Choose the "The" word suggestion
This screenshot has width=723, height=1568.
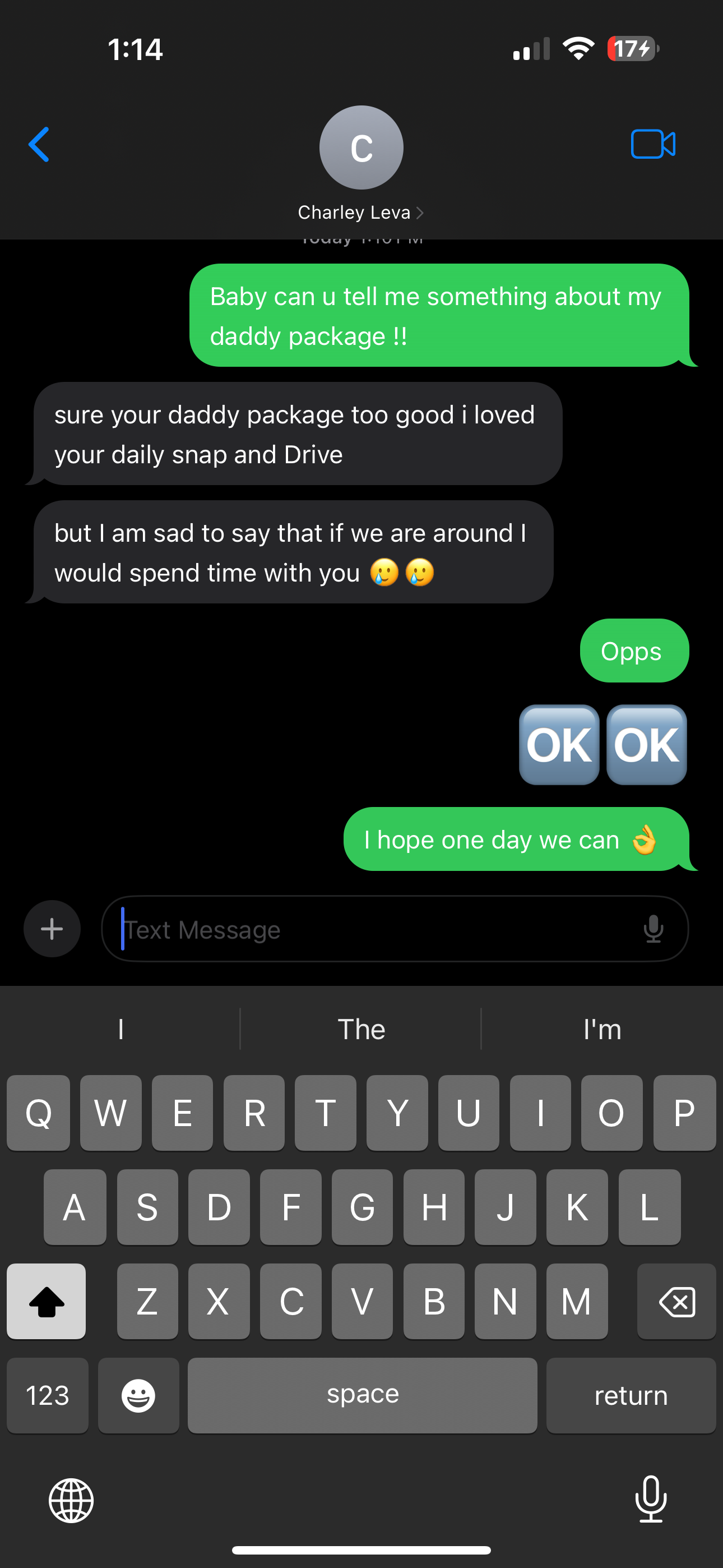click(361, 1029)
